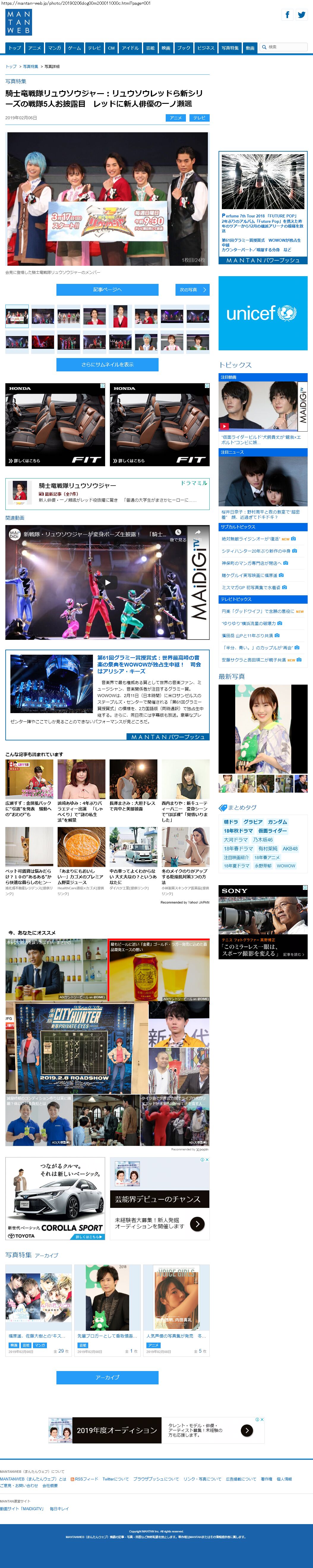Go to 次の写真
Viewport: 313px width, 1568px height.
[x=192, y=290]
